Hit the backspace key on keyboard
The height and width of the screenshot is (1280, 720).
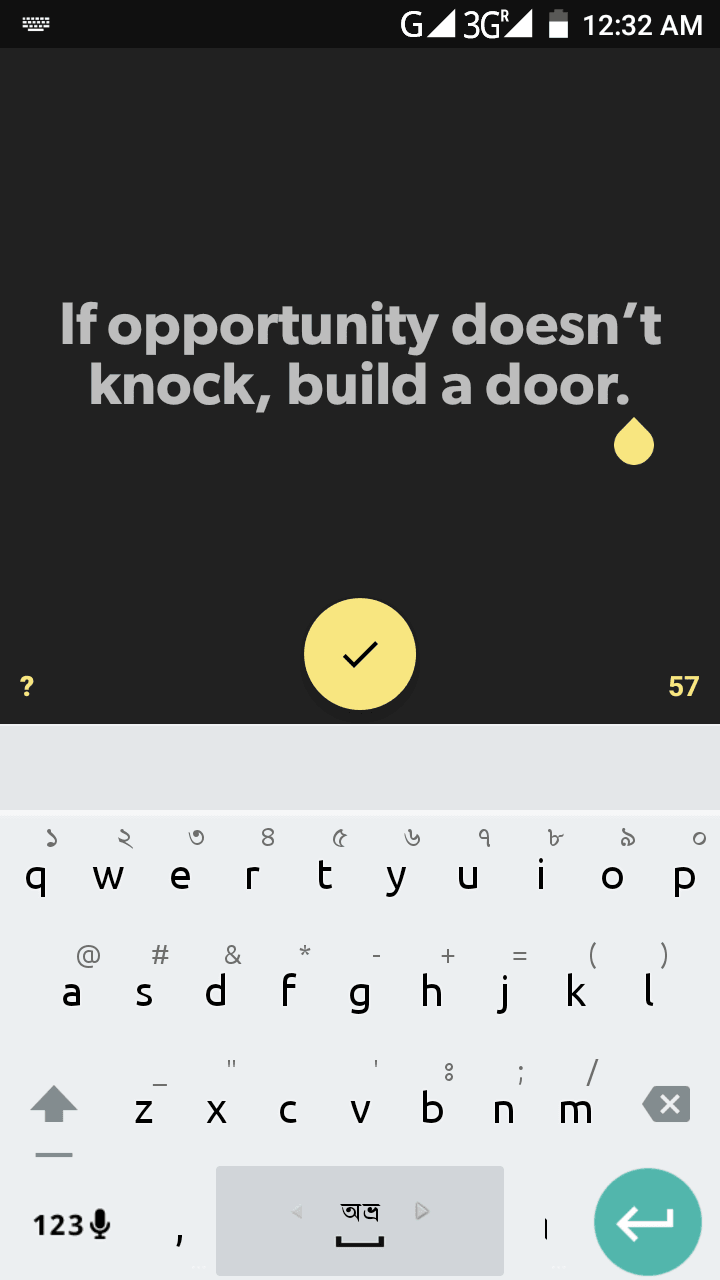click(666, 1105)
